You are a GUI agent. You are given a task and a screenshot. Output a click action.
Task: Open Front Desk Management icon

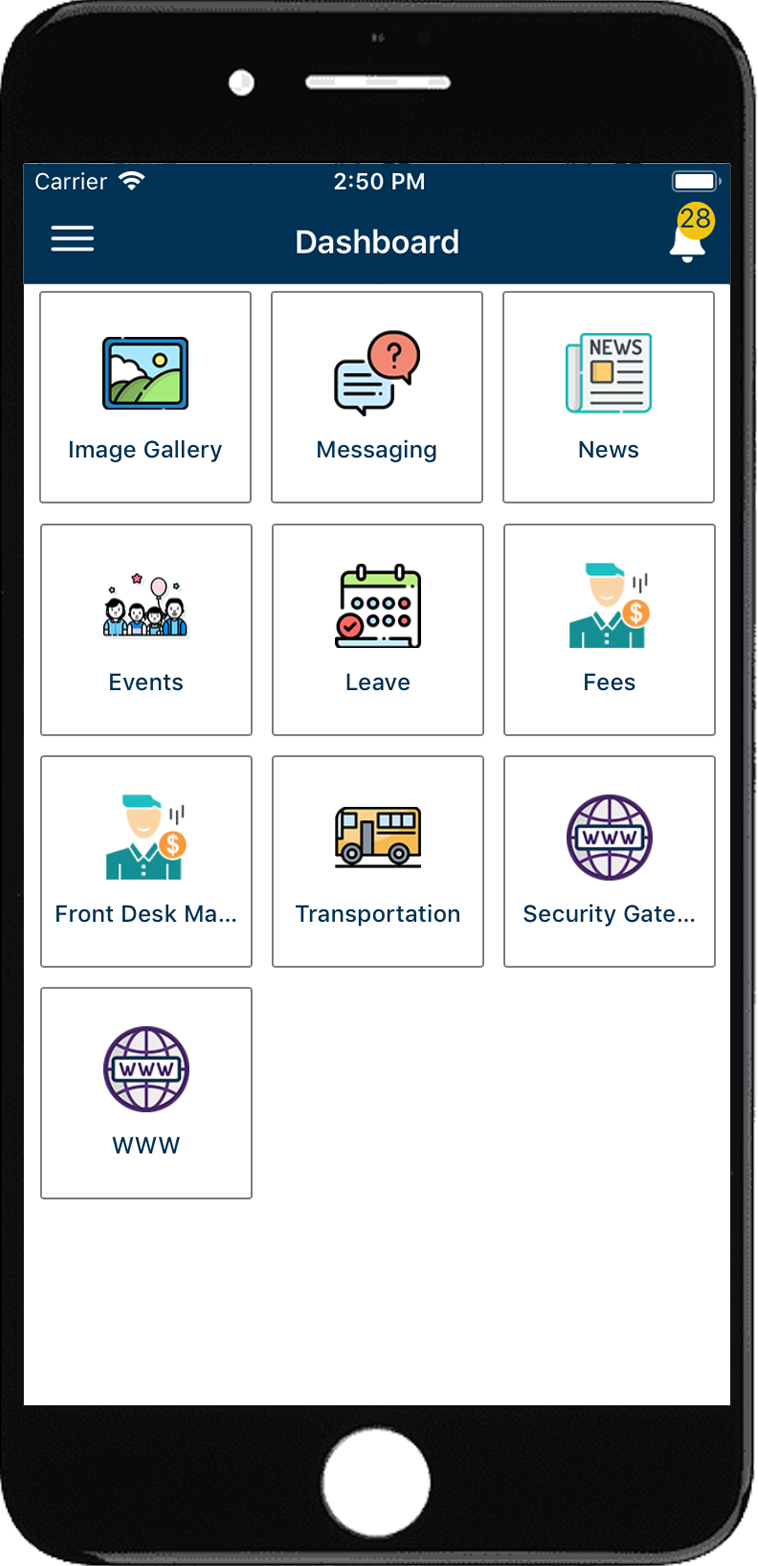tap(146, 836)
